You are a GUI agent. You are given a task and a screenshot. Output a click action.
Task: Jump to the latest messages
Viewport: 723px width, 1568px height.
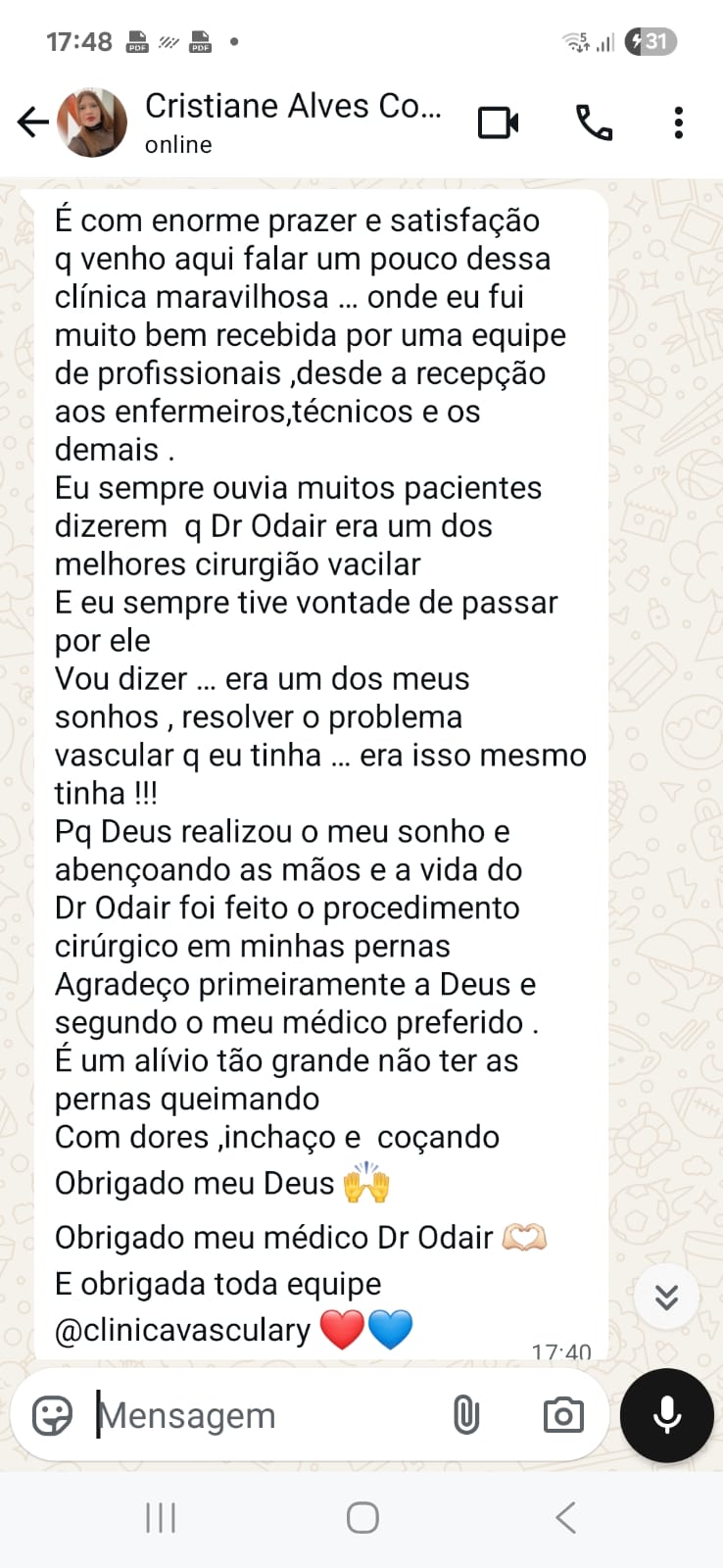click(666, 1297)
